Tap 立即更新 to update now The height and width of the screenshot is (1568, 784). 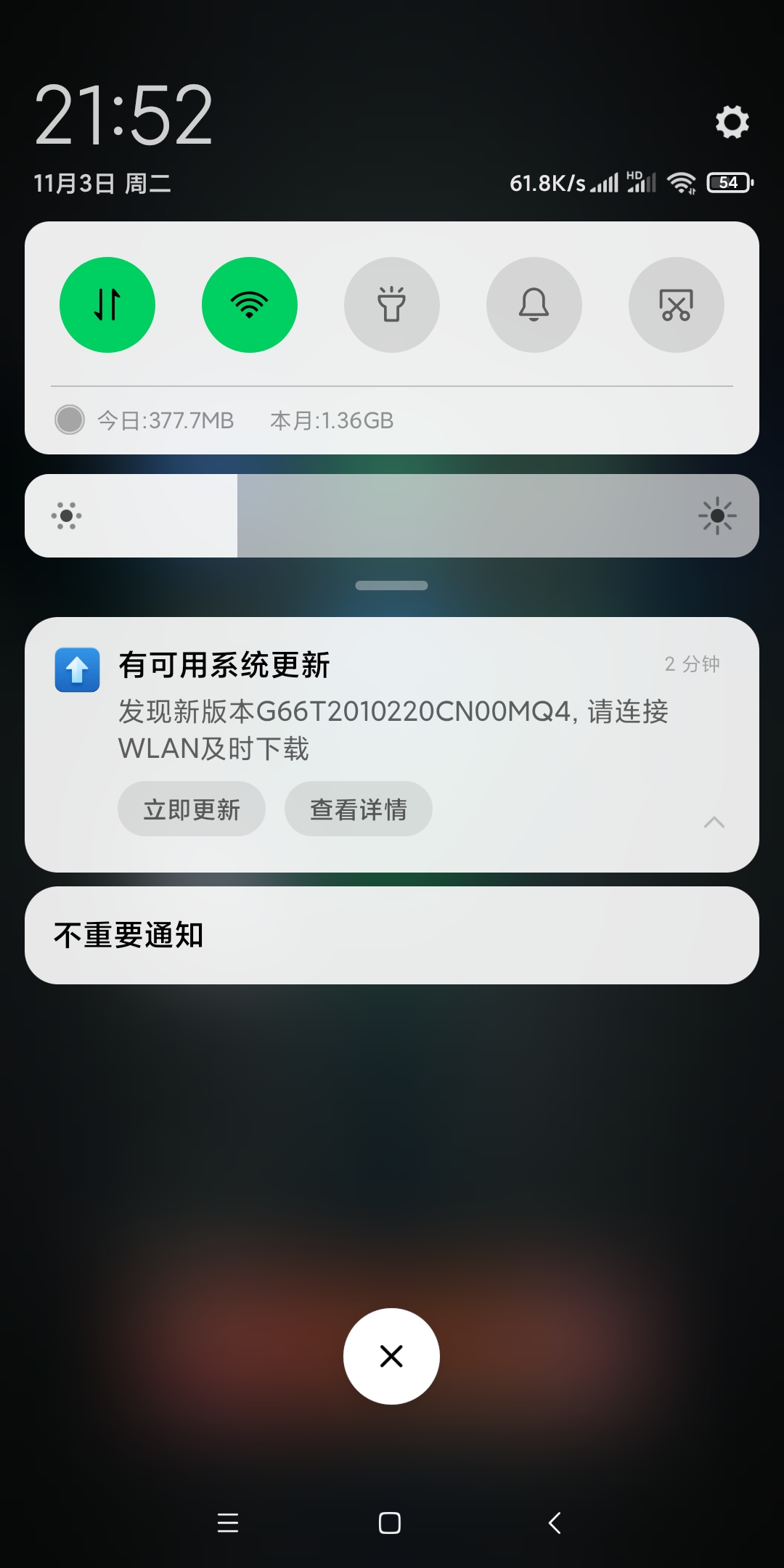coord(192,809)
